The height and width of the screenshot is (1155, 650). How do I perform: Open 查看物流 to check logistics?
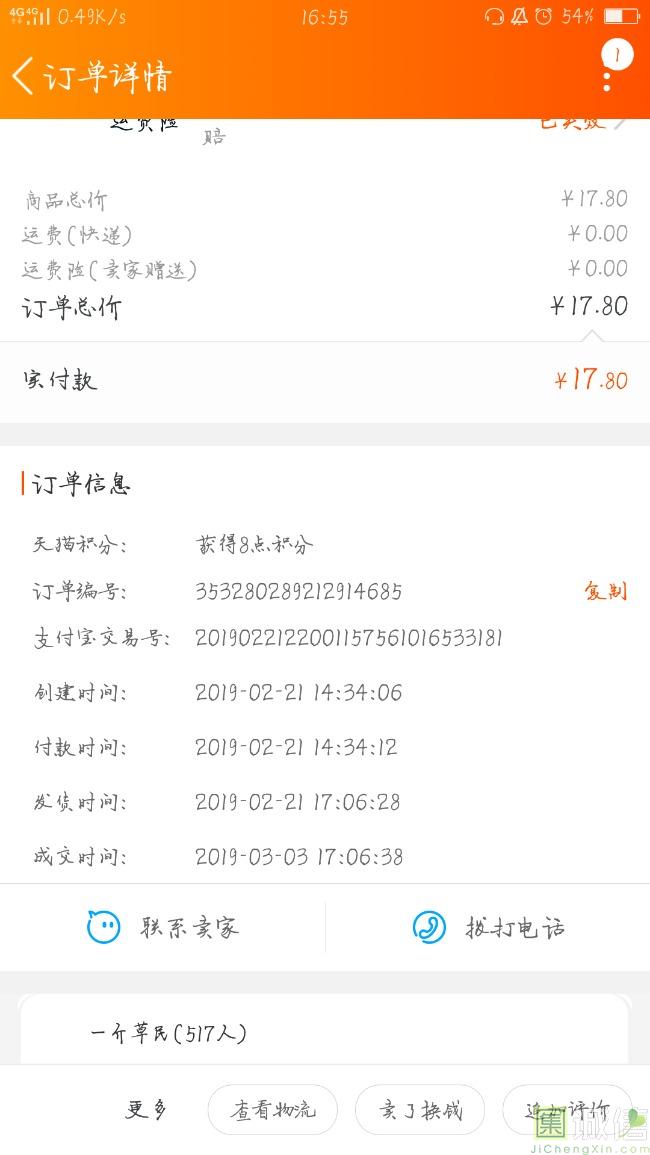273,1109
